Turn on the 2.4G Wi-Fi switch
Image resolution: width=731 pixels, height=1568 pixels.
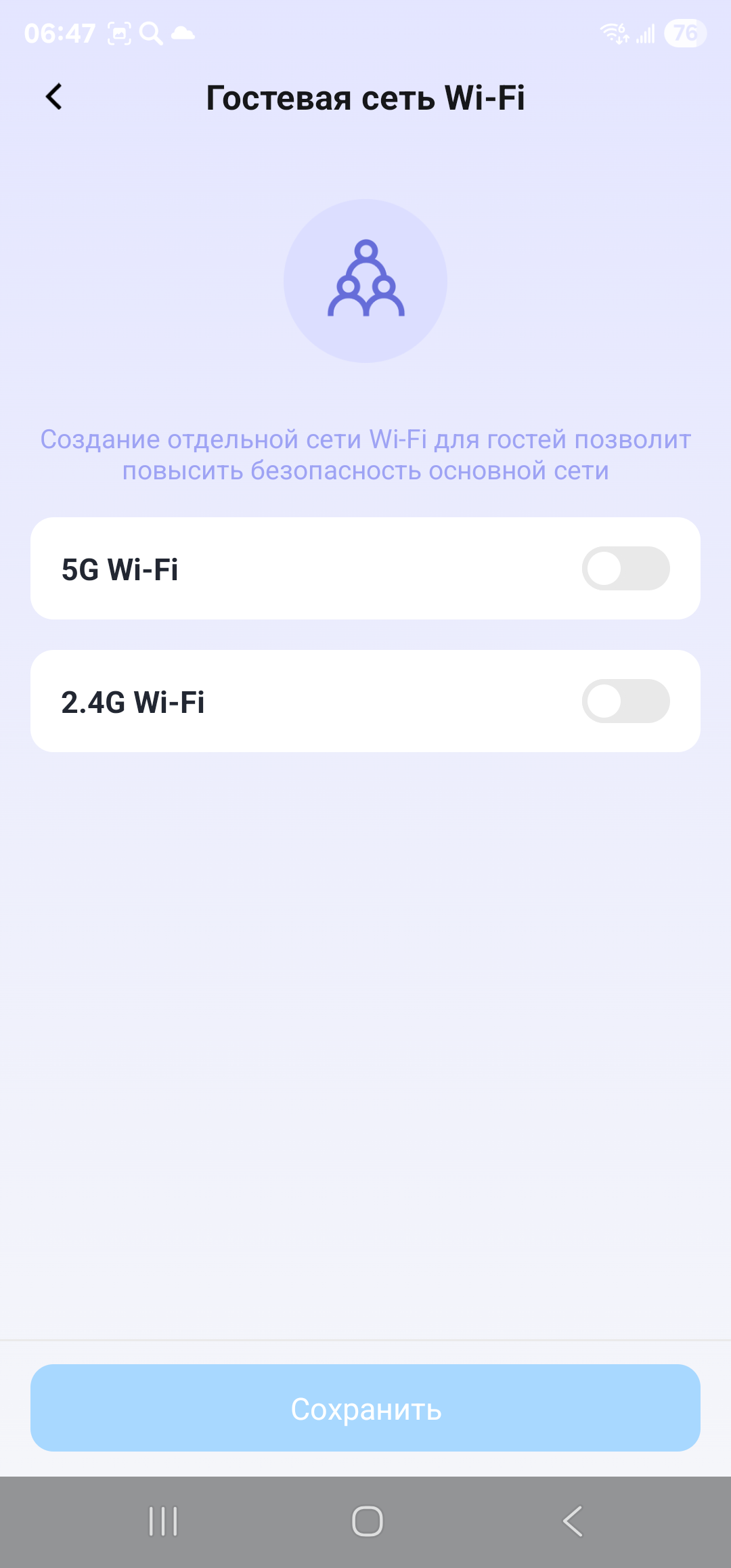tap(625, 701)
